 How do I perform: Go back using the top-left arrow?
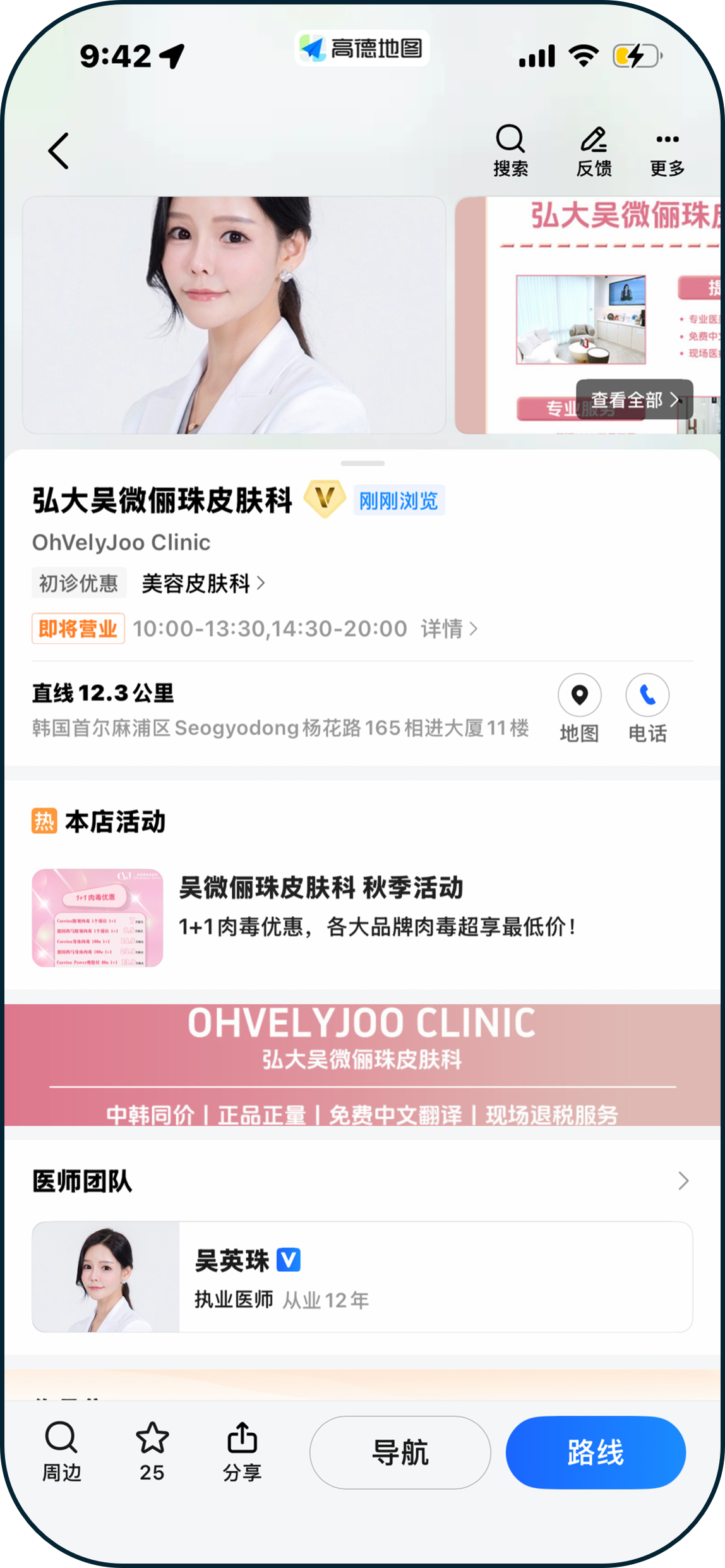tap(59, 151)
